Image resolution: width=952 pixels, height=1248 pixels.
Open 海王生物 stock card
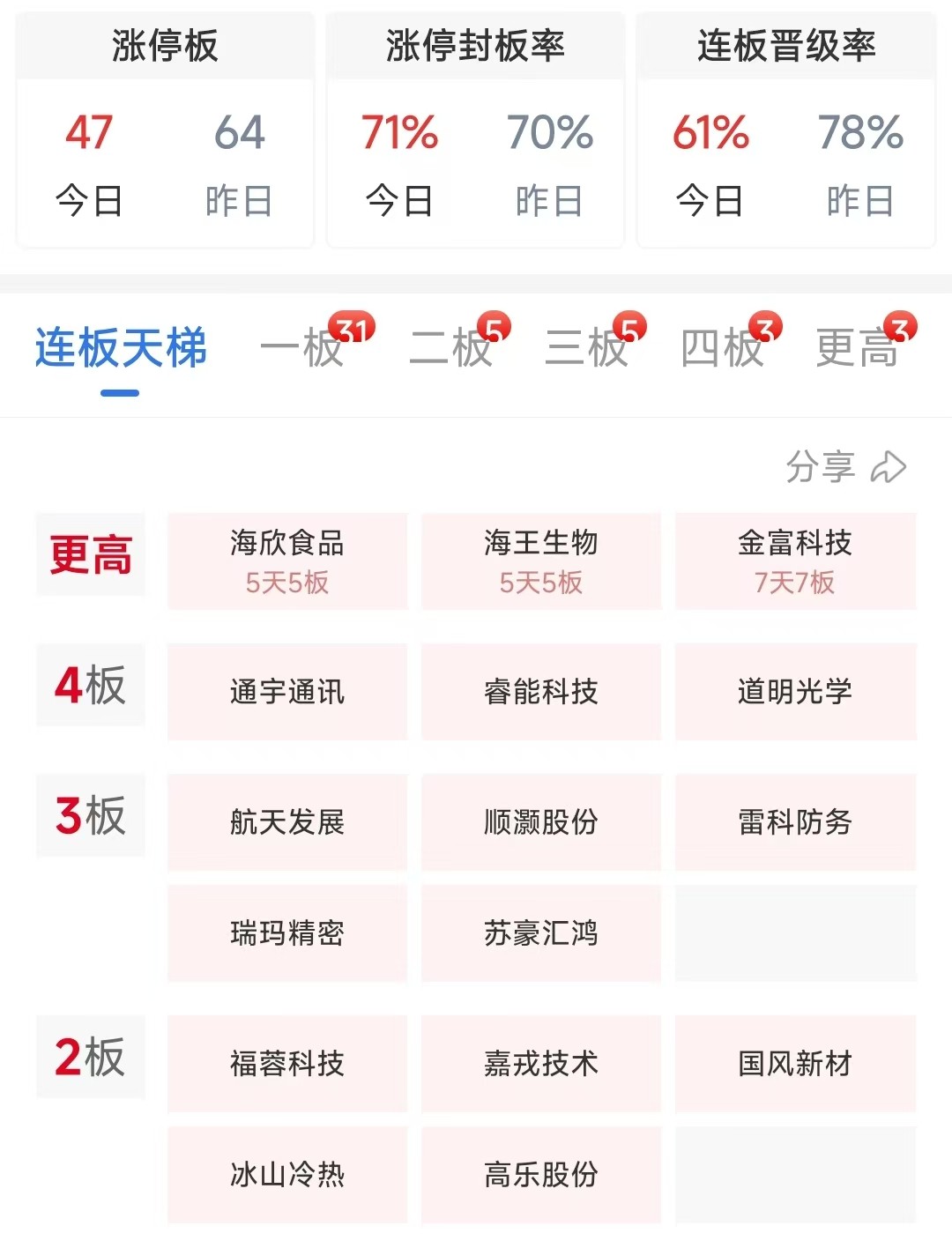[x=541, y=561]
